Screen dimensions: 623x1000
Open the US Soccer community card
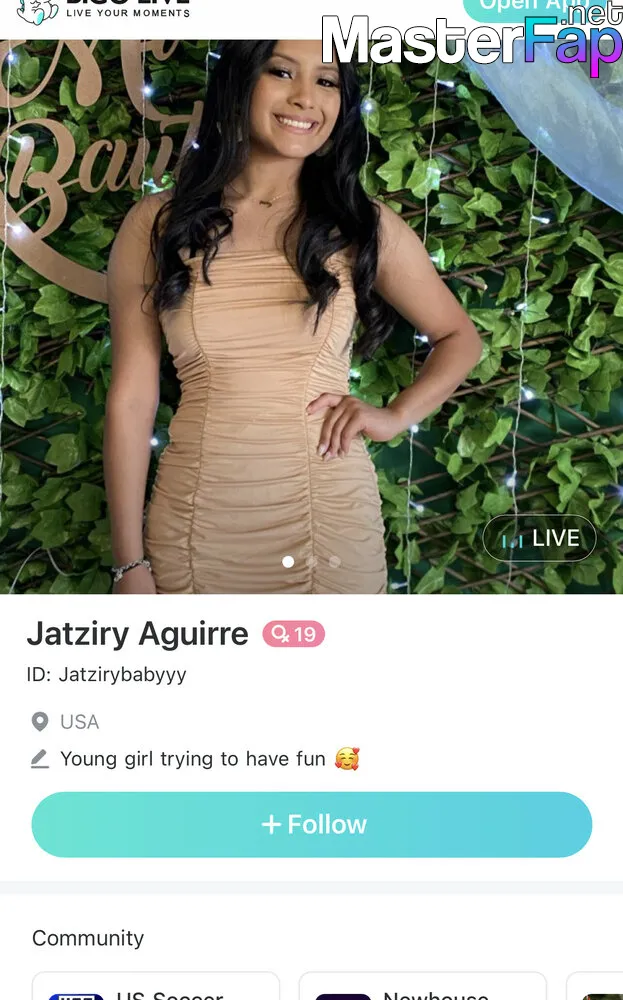coord(156,985)
